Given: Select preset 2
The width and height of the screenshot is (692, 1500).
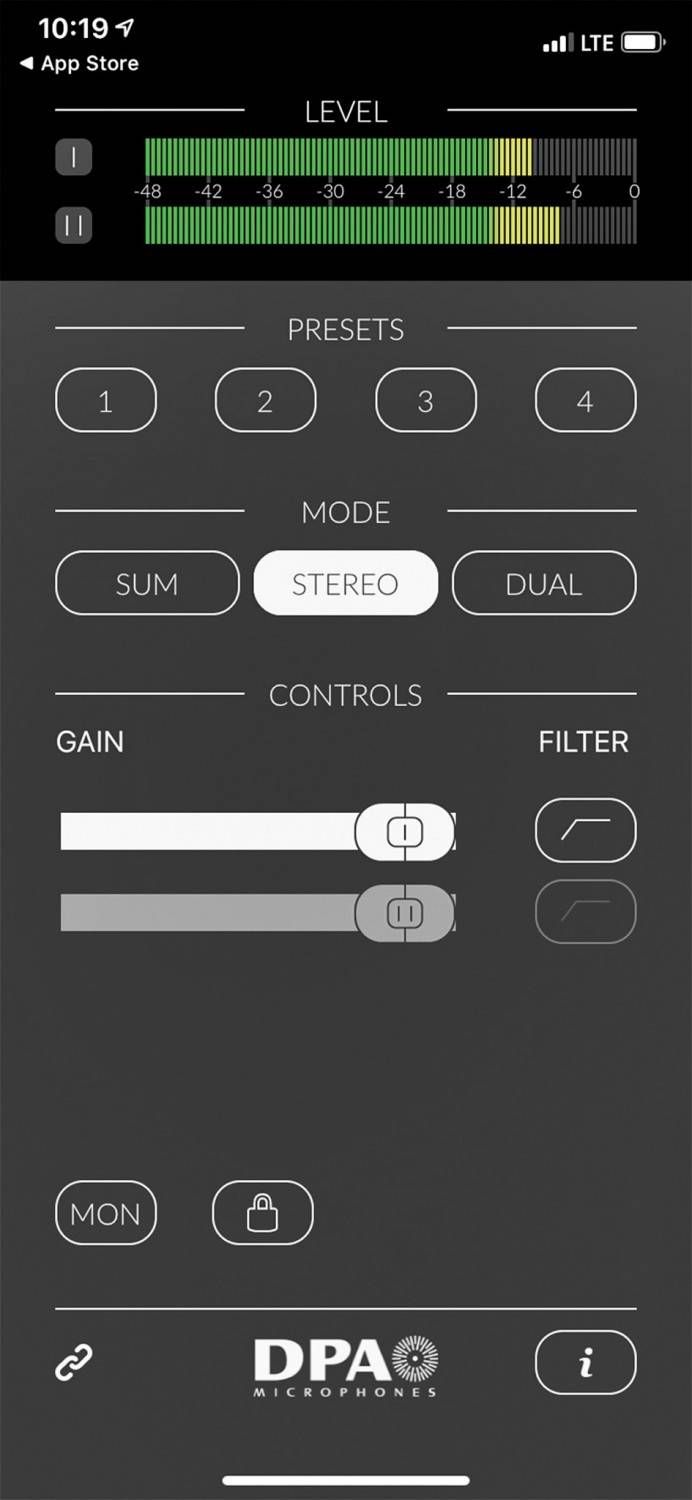Looking at the screenshot, I should (x=265, y=401).
